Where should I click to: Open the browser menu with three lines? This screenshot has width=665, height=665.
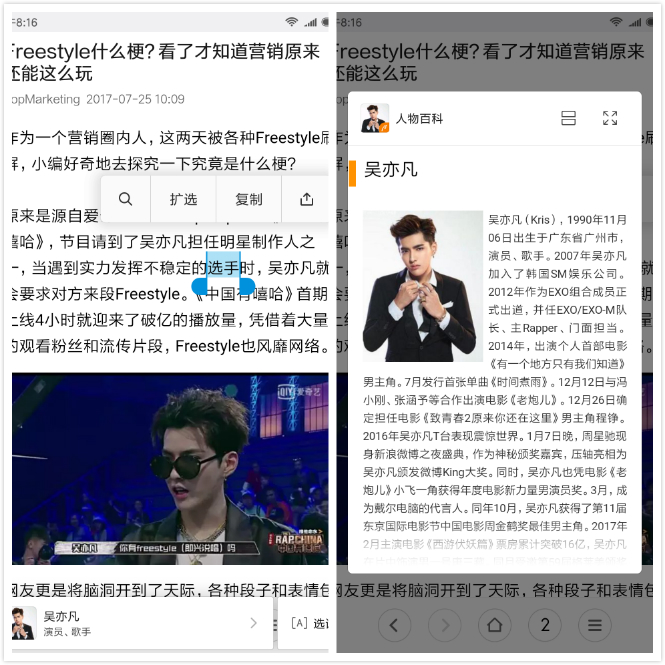click(595, 626)
